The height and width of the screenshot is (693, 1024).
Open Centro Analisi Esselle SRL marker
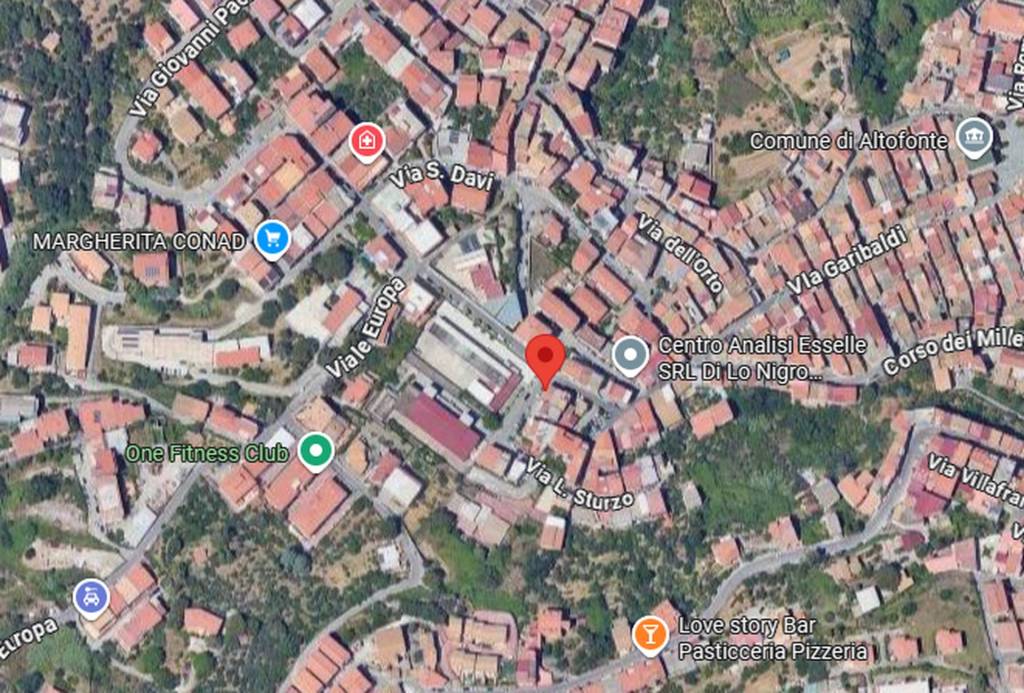pyautogui.click(x=630, y=354)
